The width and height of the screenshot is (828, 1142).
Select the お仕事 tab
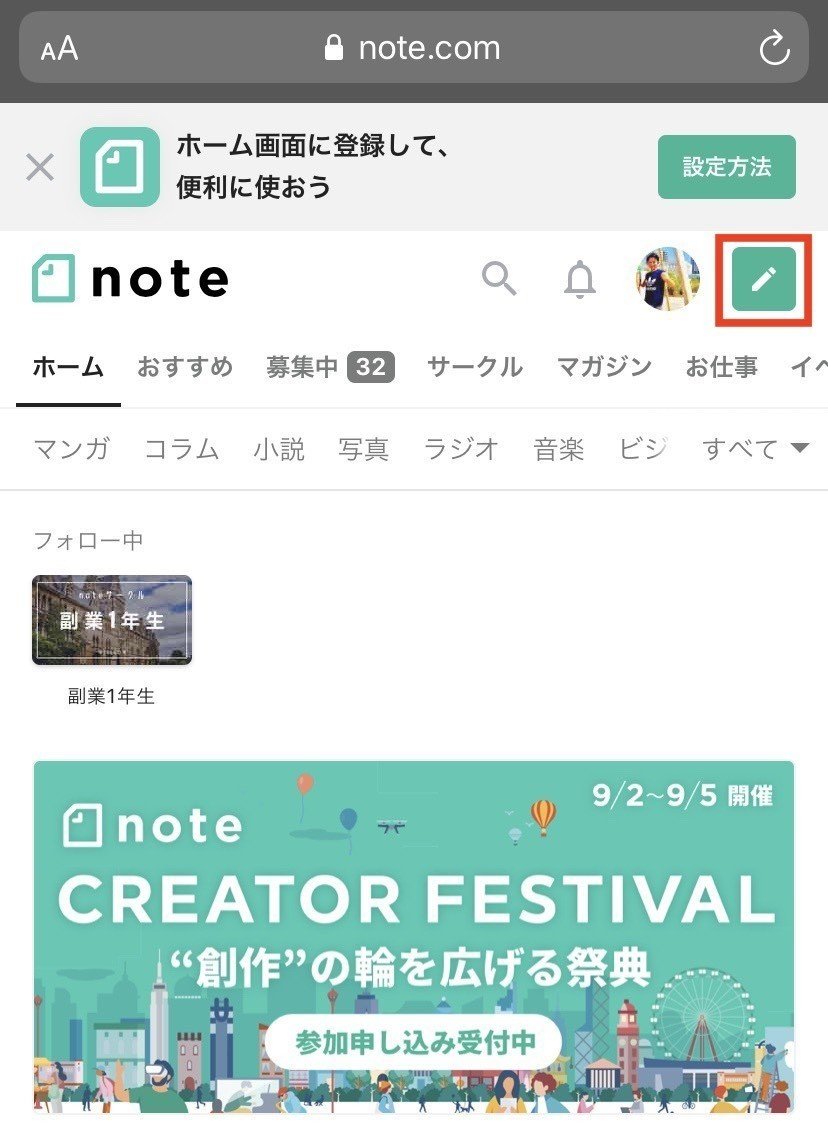pos(721,367)
